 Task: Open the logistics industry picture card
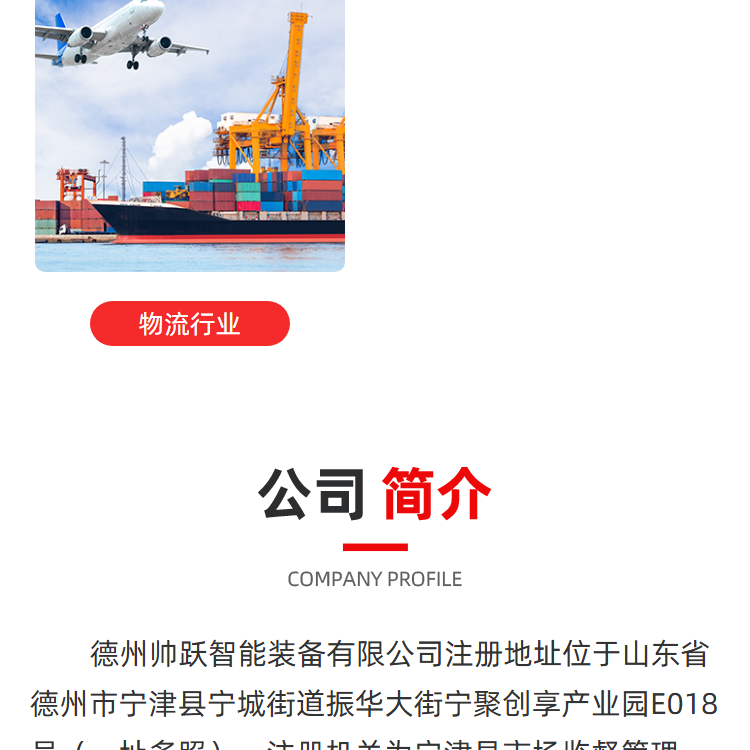coord(190,136)
